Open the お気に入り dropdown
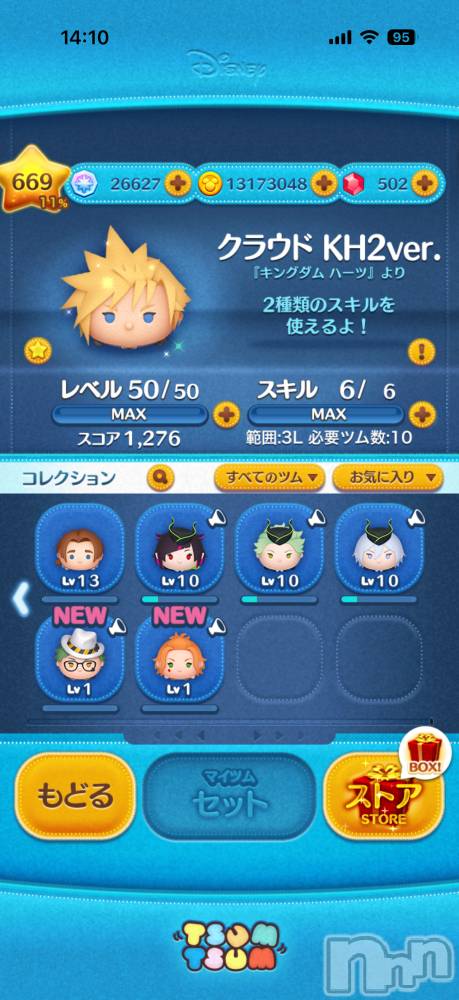Image resolution: width=459 pixels, height=1000 pixels. click(387, 476)
